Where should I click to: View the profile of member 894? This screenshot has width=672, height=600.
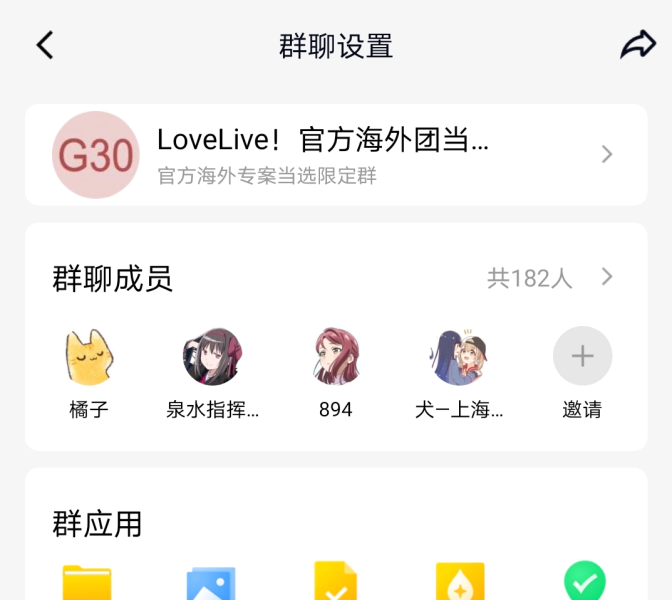tap(336, 357)
